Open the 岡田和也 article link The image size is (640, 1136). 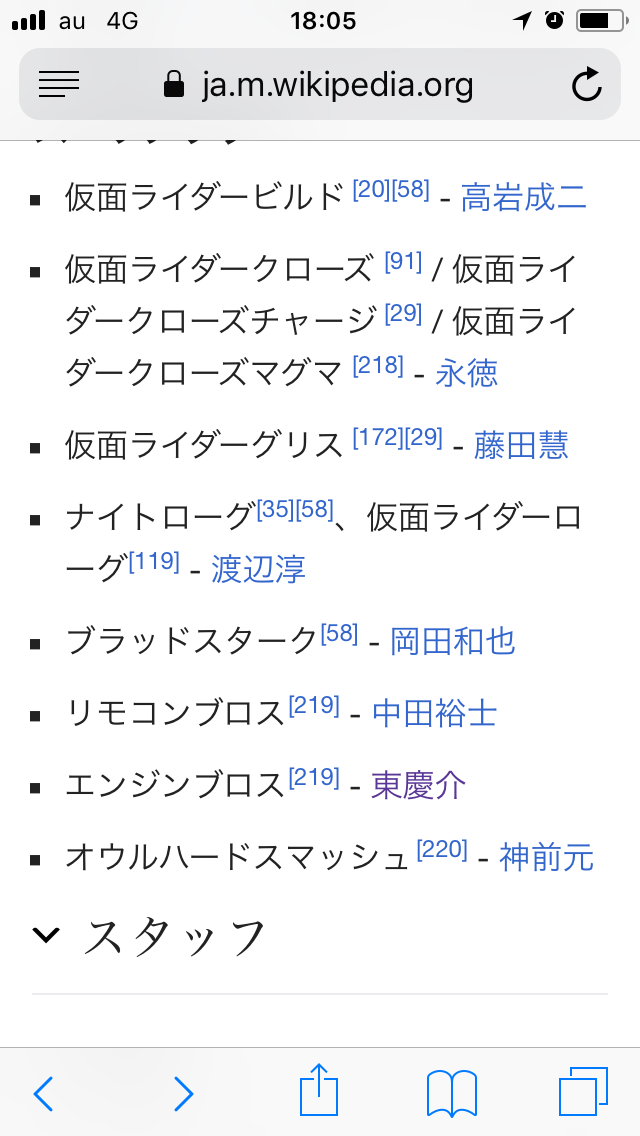pyautogui.click(x=453, y=641)
